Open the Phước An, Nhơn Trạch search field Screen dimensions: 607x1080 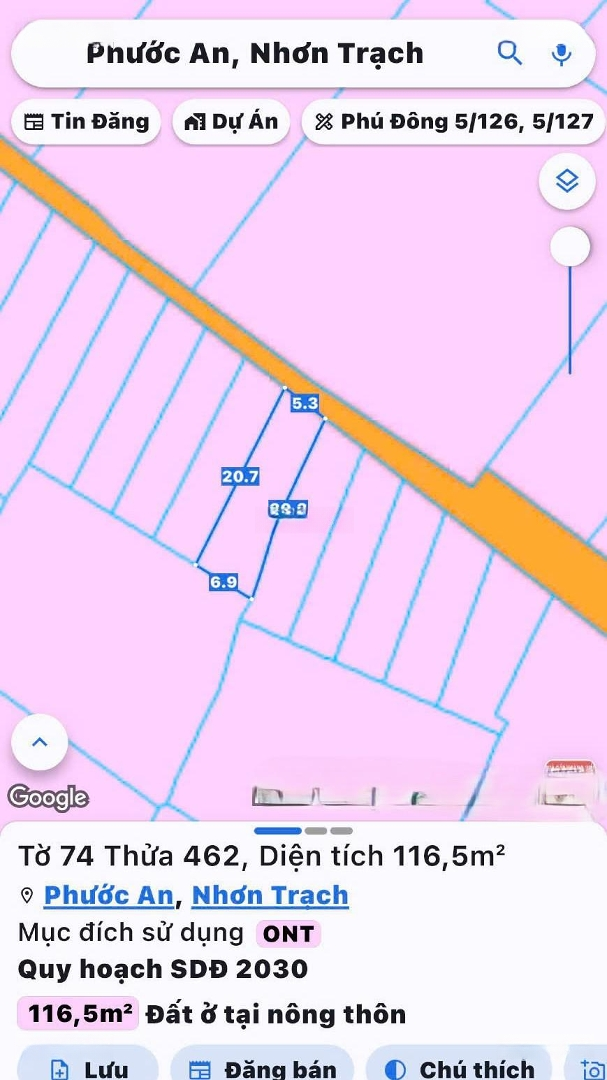coord(256,54)
